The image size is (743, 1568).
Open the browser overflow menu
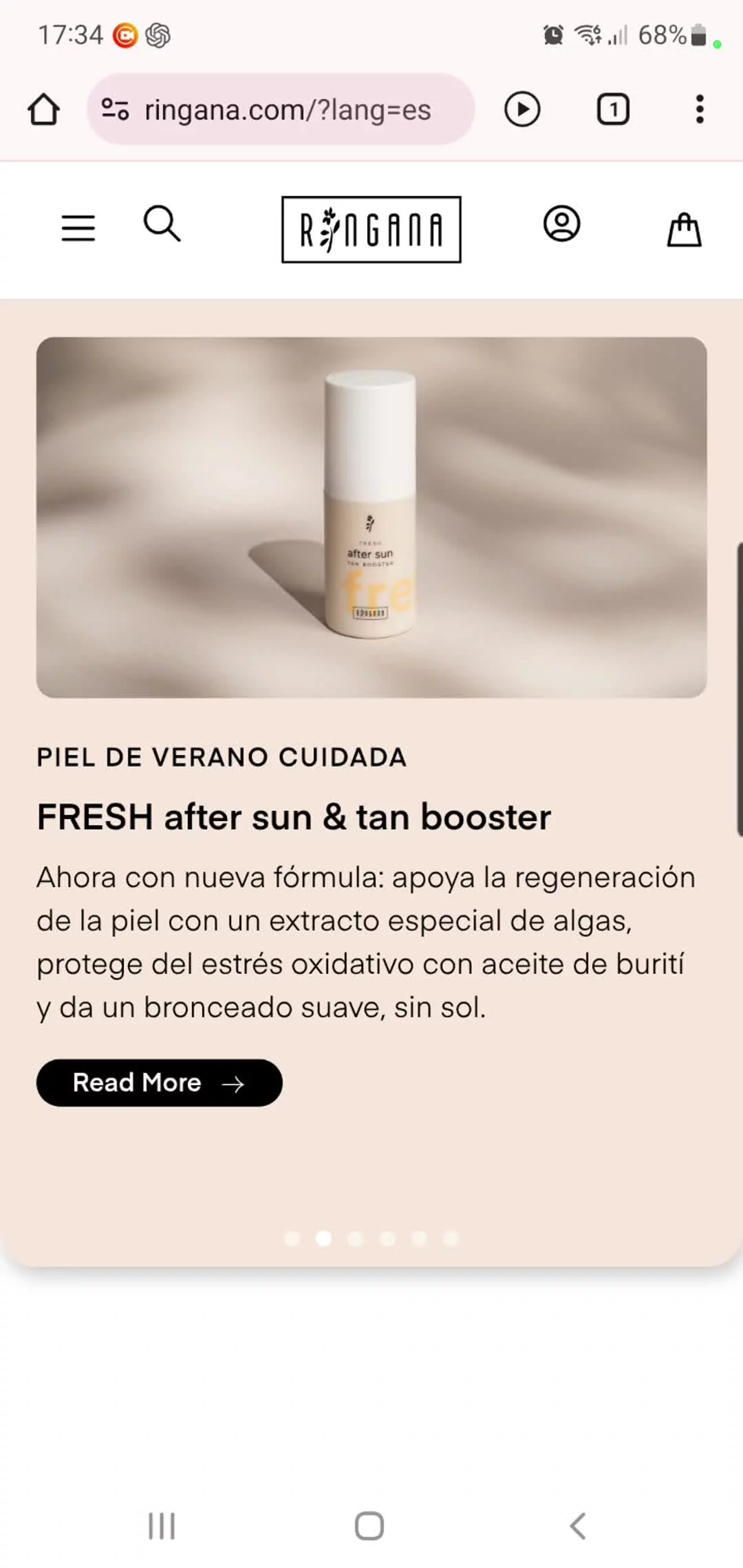coord(700,109)
